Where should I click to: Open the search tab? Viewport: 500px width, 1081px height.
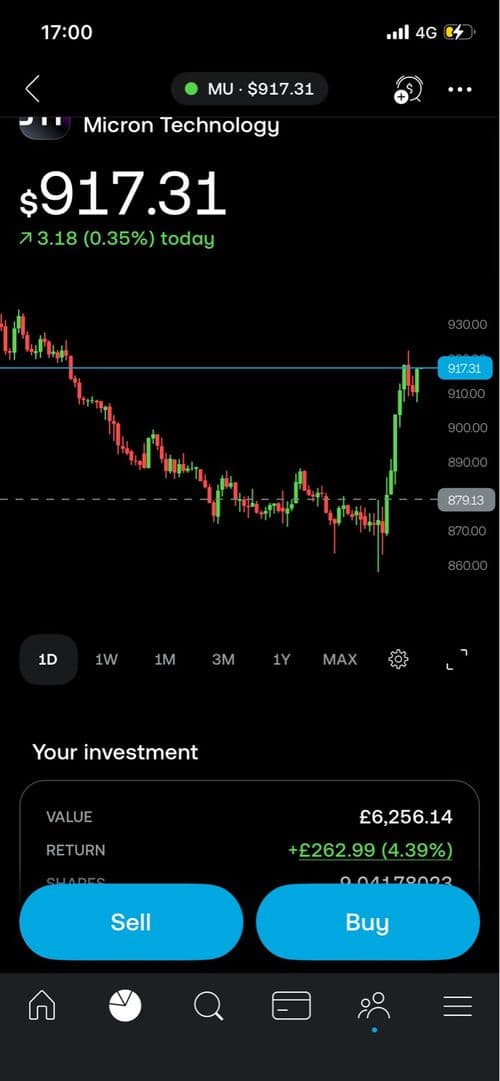tap(208, 1007)
